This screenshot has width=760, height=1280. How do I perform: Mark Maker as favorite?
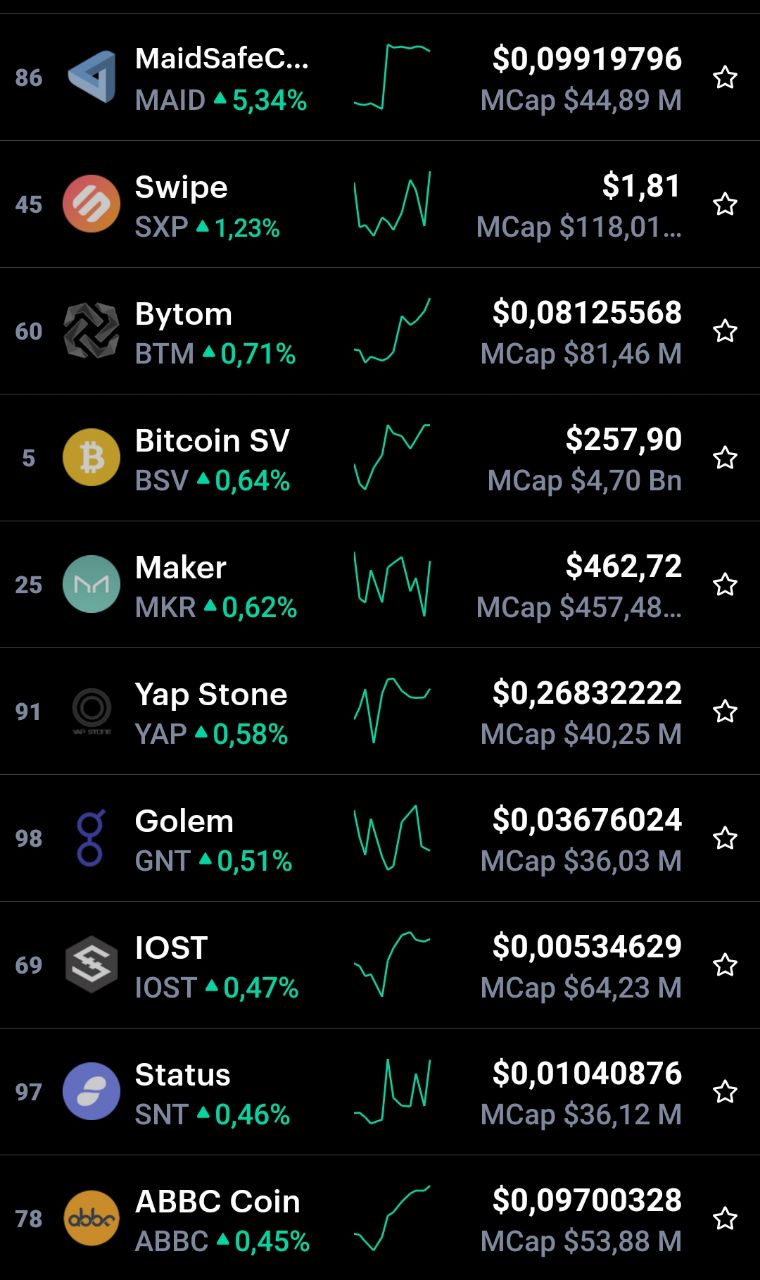[x=725, y=585]
